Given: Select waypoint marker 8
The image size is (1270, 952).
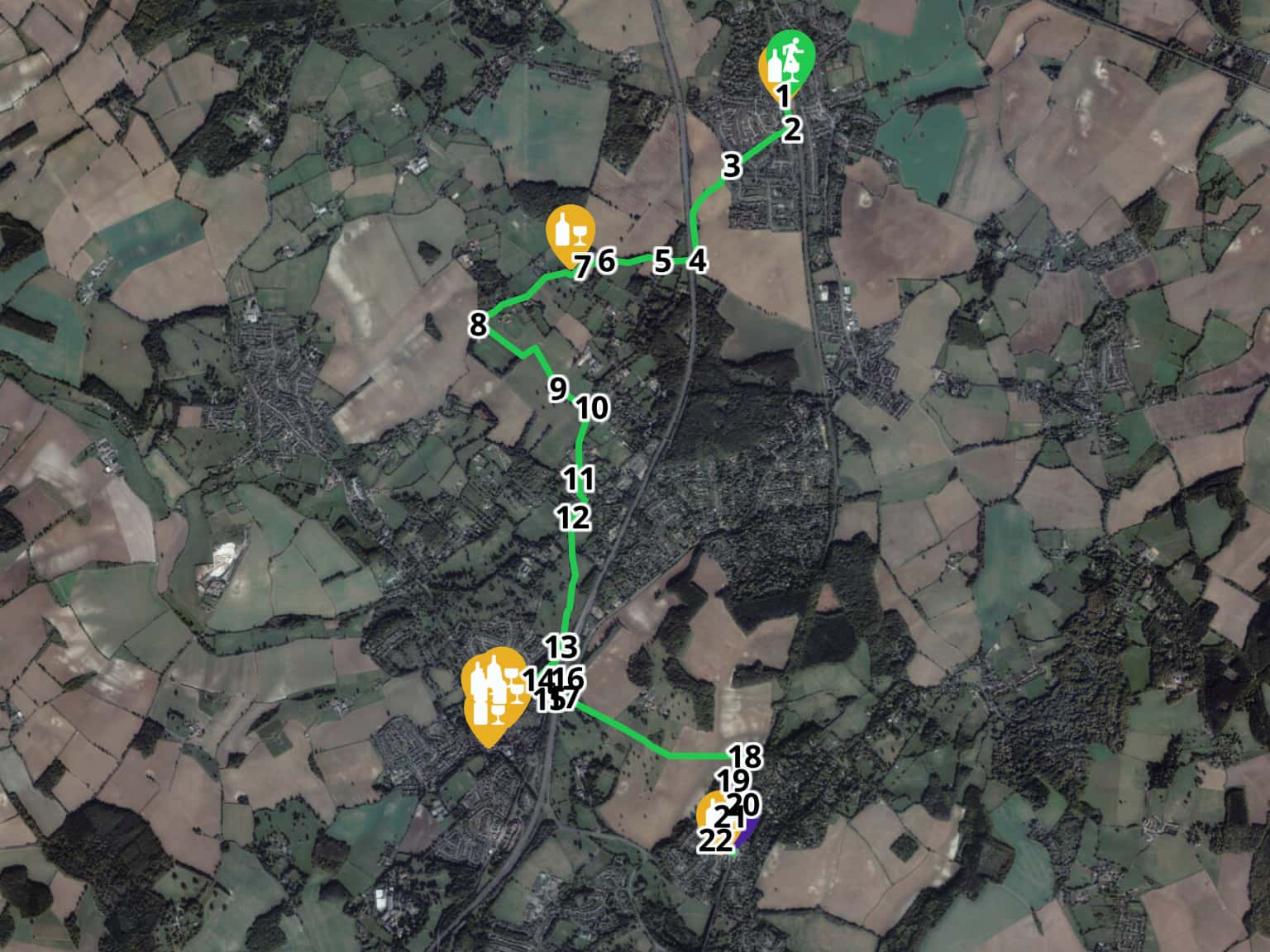Looking at the screenshot, I should tap(478, 325).
